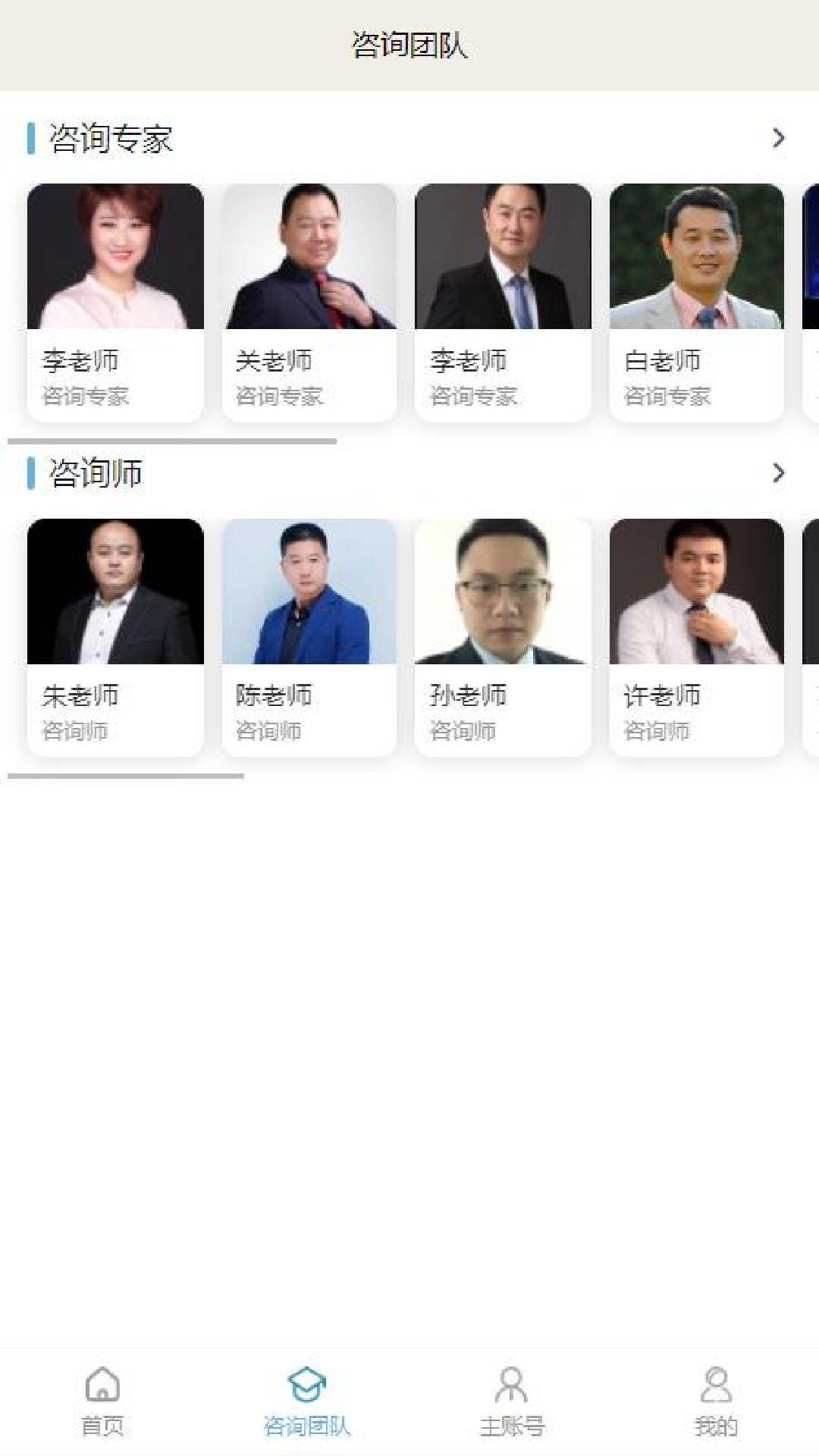Open 关老师 expert card
819x1456 pixels.
click(309, 302)
